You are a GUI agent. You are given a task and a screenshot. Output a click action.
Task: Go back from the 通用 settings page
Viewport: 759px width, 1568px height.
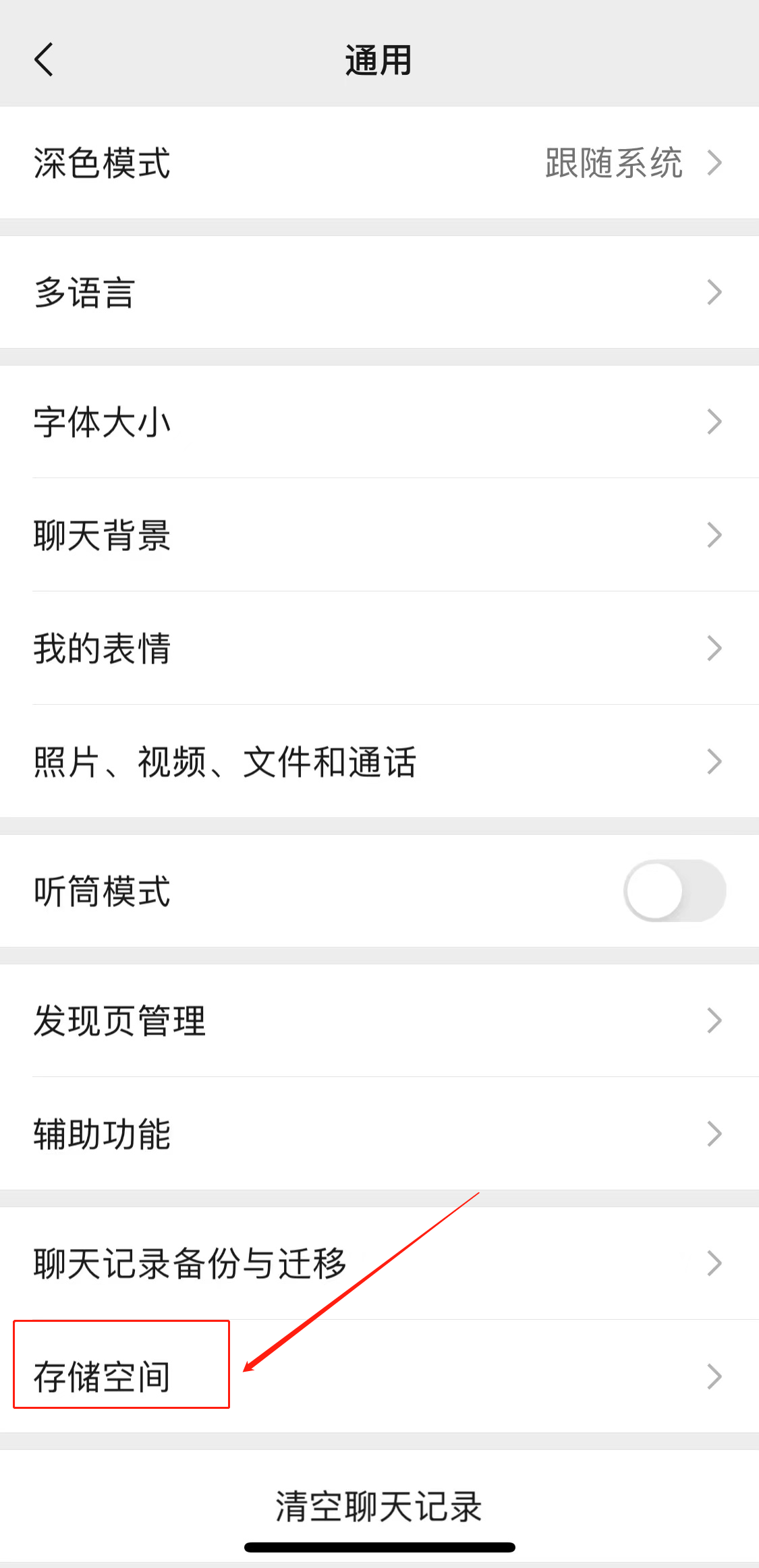[44, 60]
